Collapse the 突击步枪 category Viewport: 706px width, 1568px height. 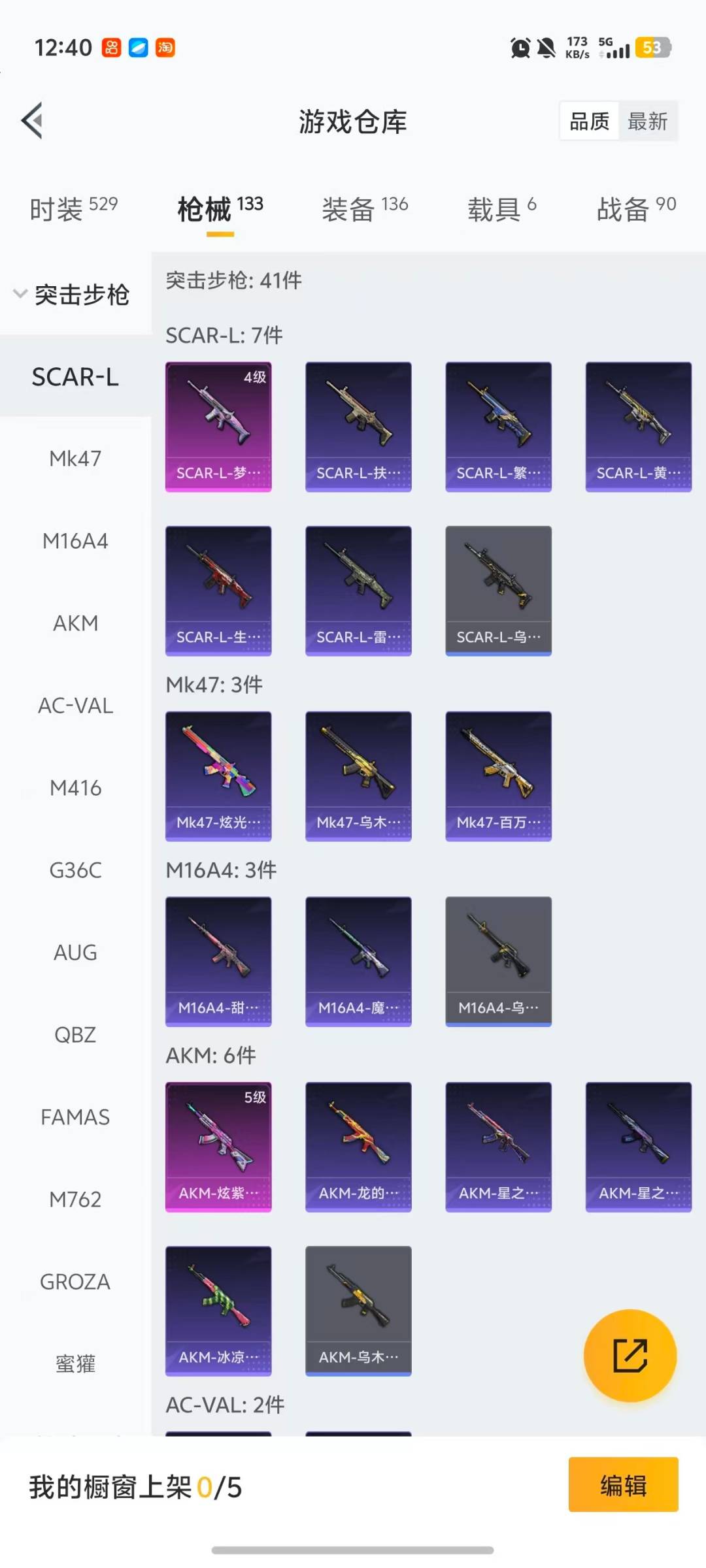click(72, 294)
